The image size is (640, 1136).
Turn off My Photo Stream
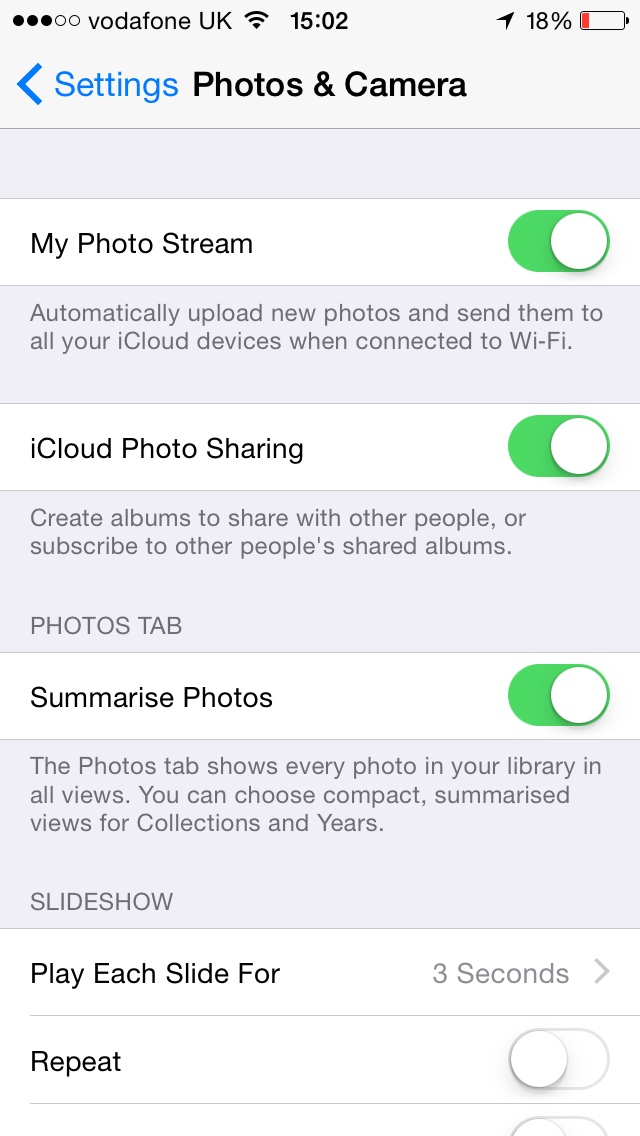point(558,242)
